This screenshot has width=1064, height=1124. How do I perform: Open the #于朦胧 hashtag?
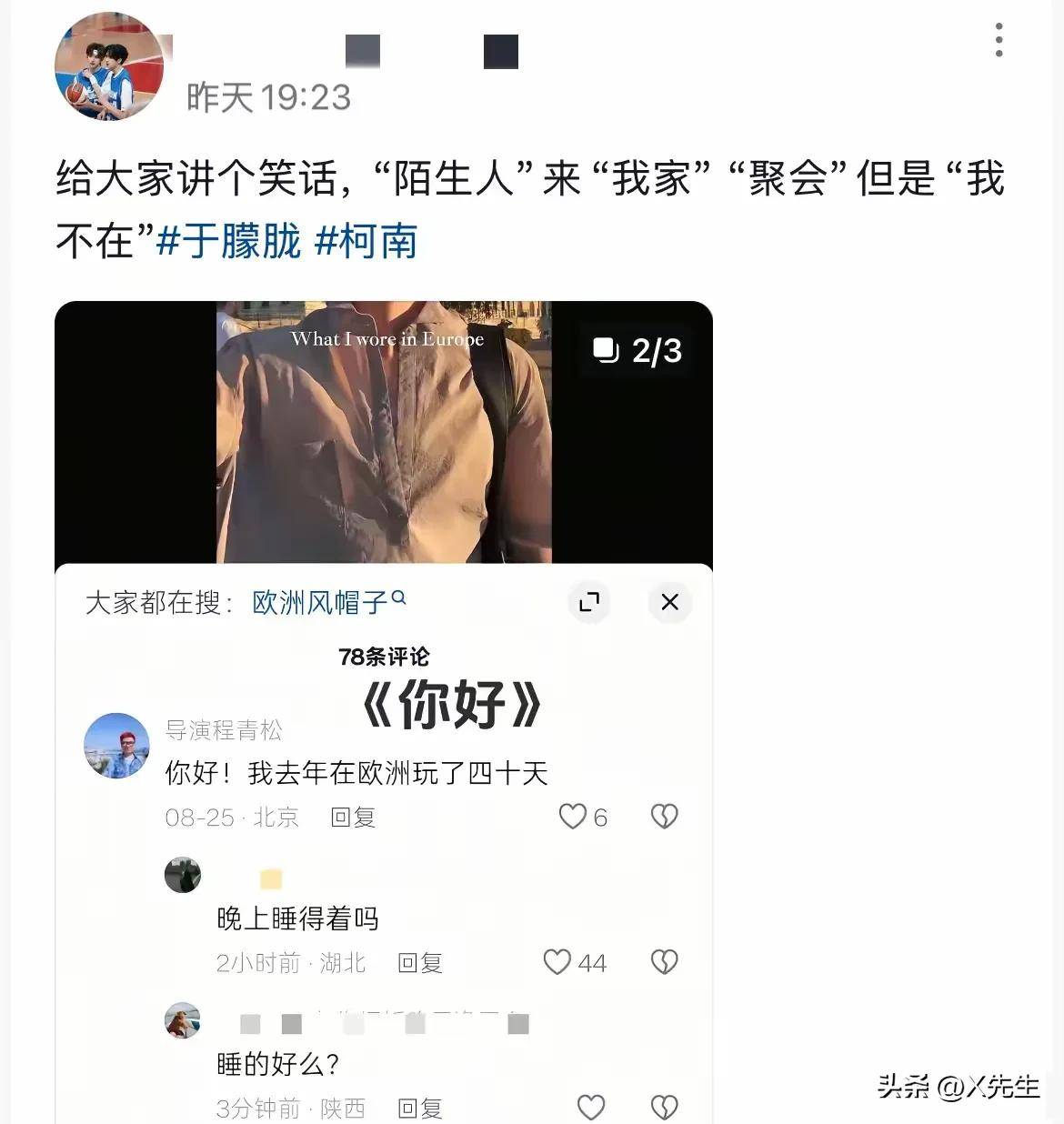click(x=229, y=242)
